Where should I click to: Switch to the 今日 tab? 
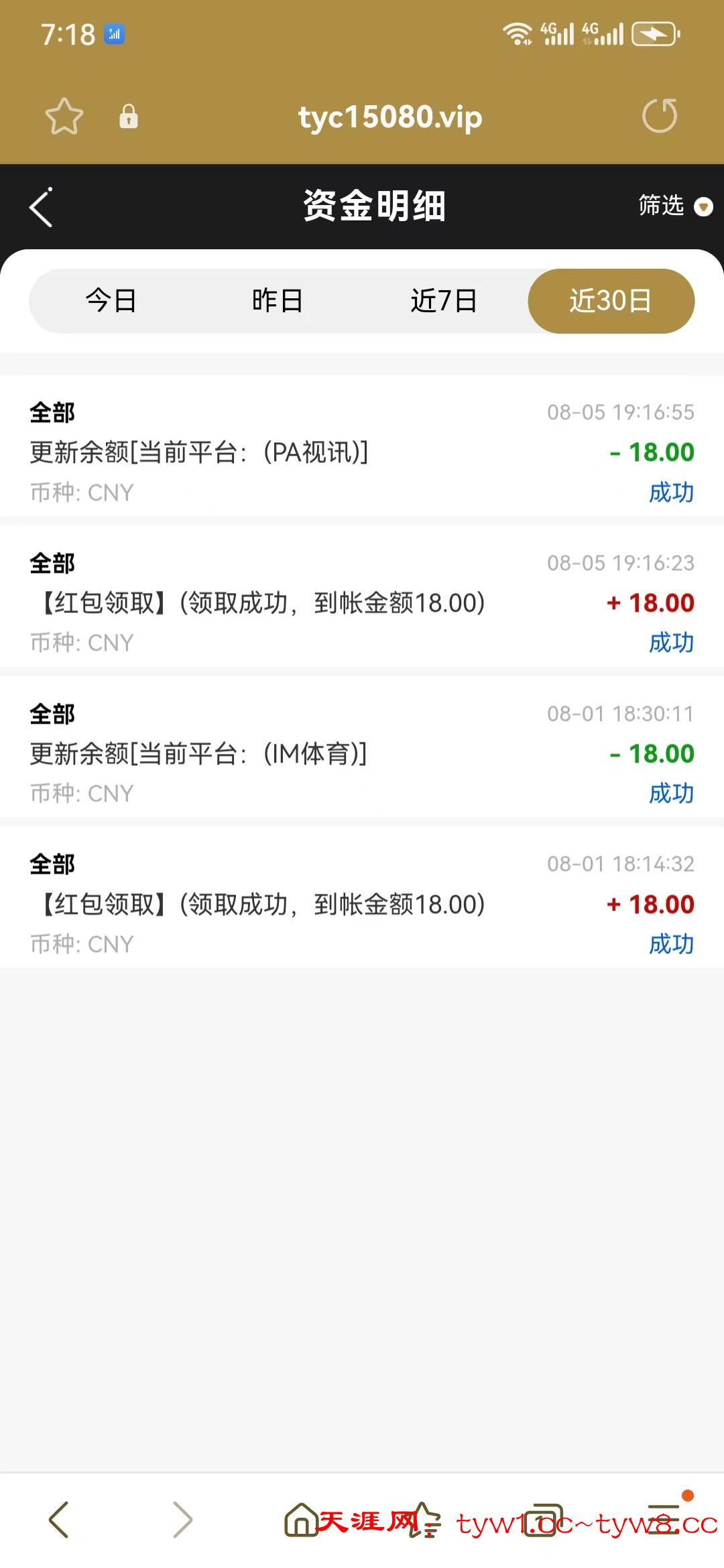point(111,301)
